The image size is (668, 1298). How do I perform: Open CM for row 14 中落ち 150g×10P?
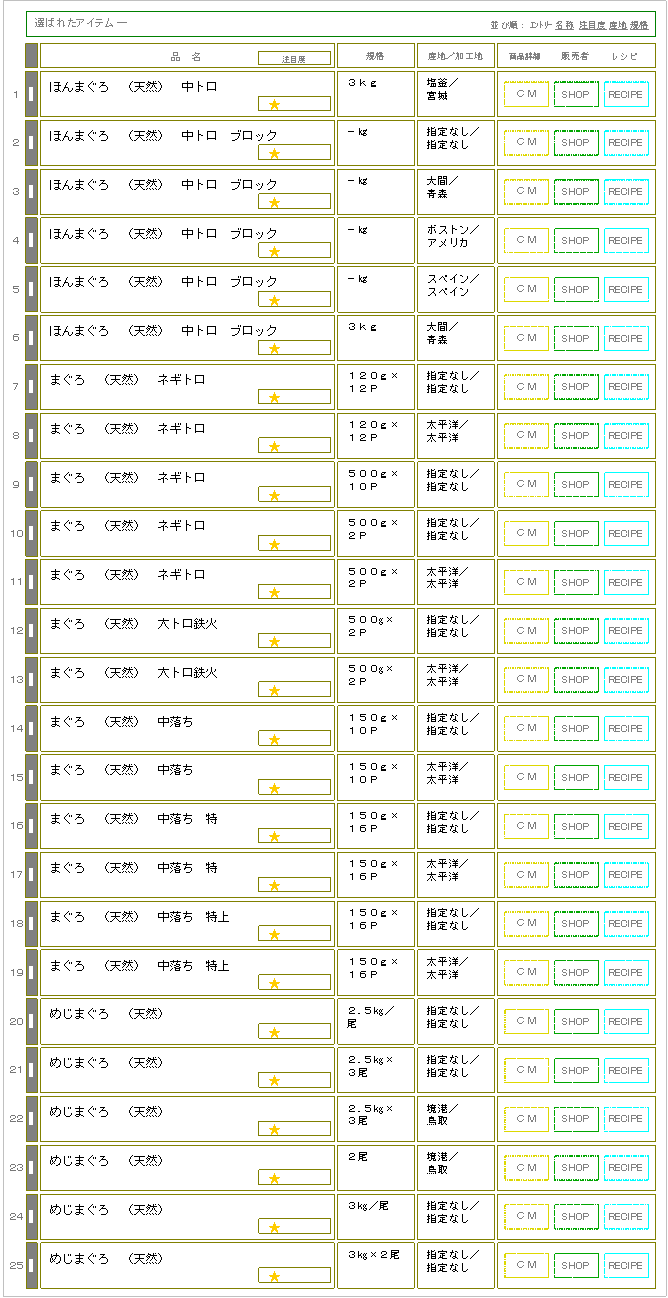tap(526, 729)
